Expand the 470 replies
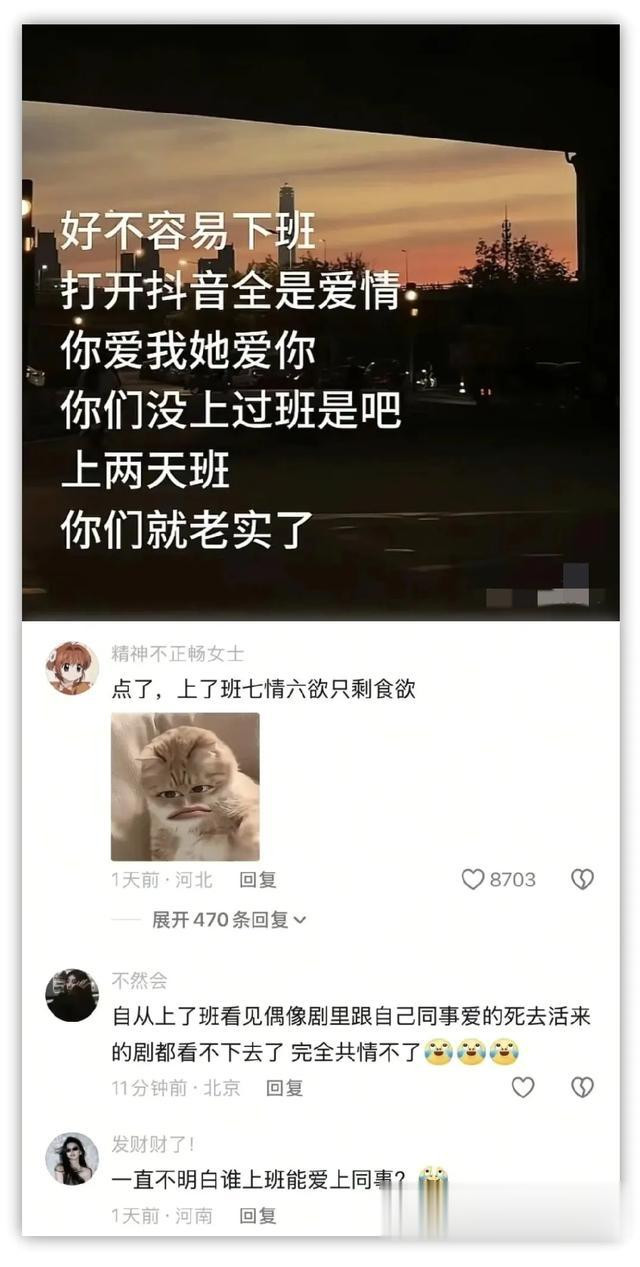 (229, 919)
